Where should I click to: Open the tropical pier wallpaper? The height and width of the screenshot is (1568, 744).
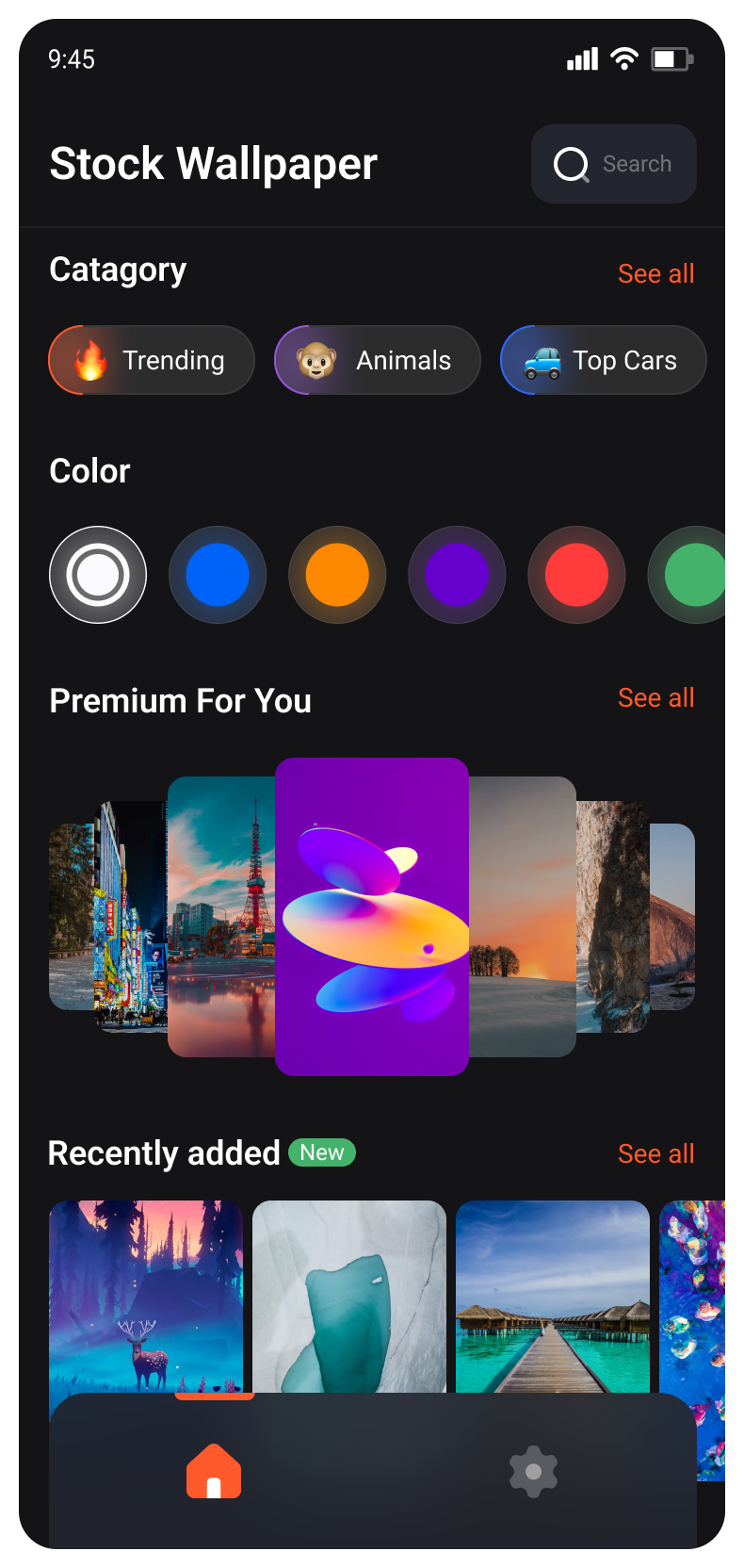(x=553, y=1296)
